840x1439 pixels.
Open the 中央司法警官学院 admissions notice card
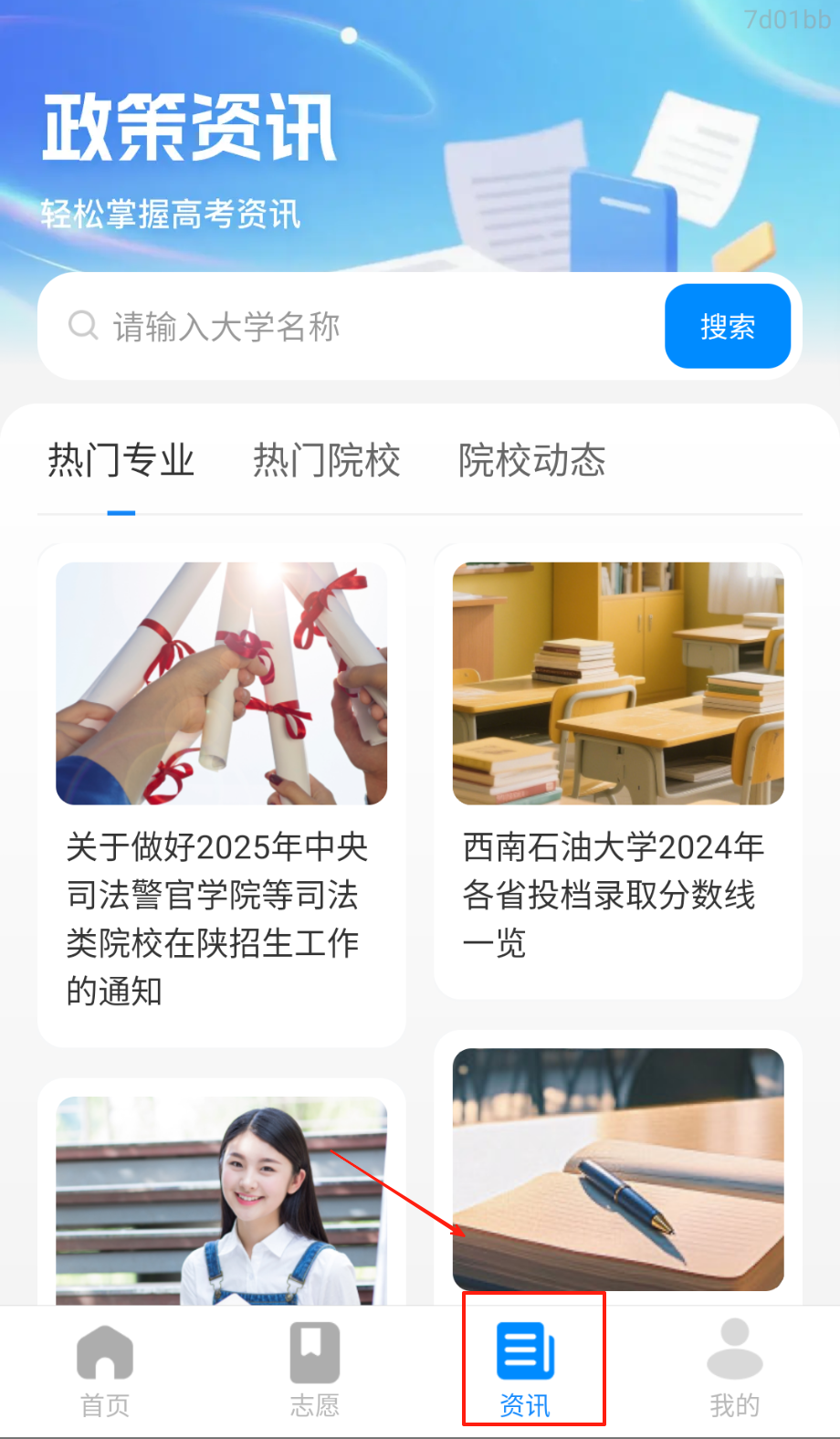click(x=221, y=794)
